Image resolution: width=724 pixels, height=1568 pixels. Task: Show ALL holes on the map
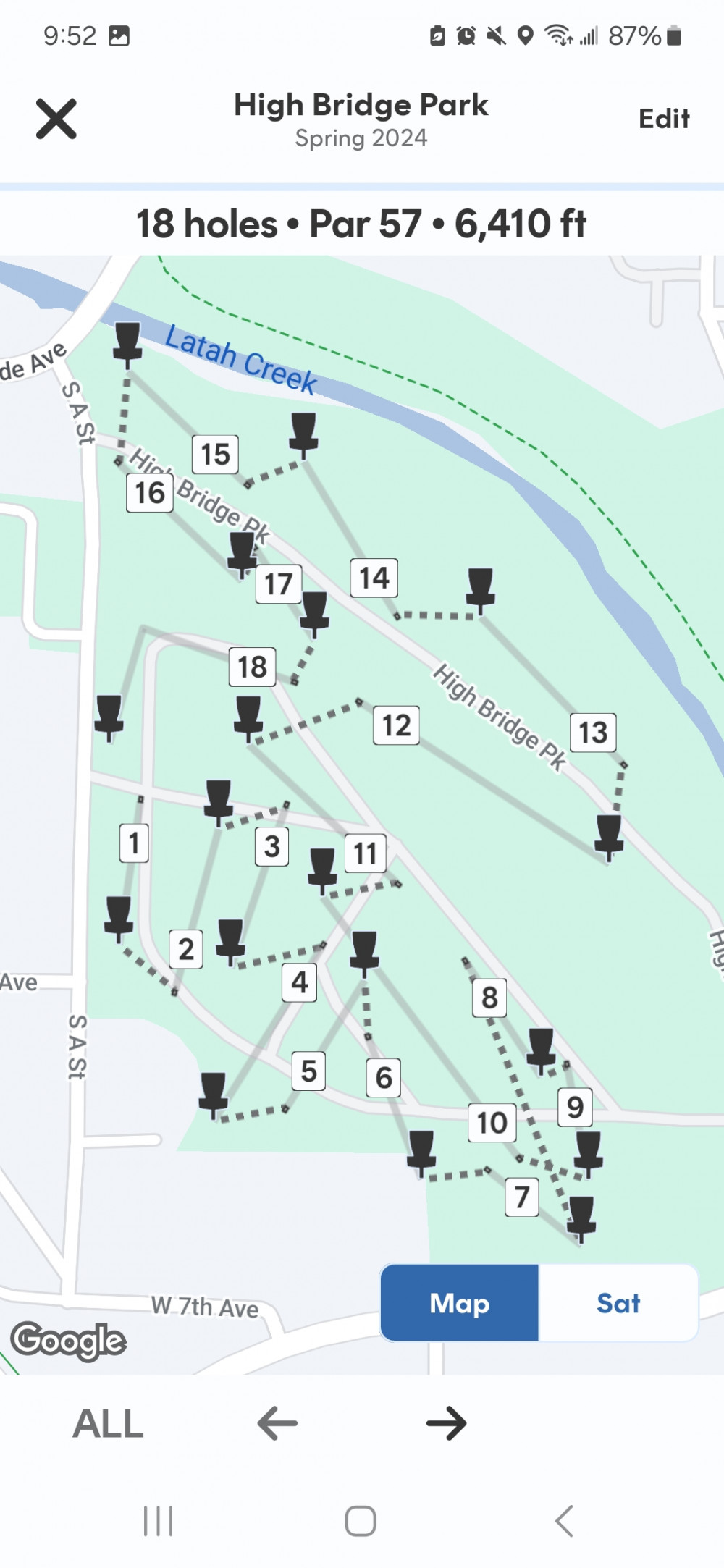point(109,1424)
